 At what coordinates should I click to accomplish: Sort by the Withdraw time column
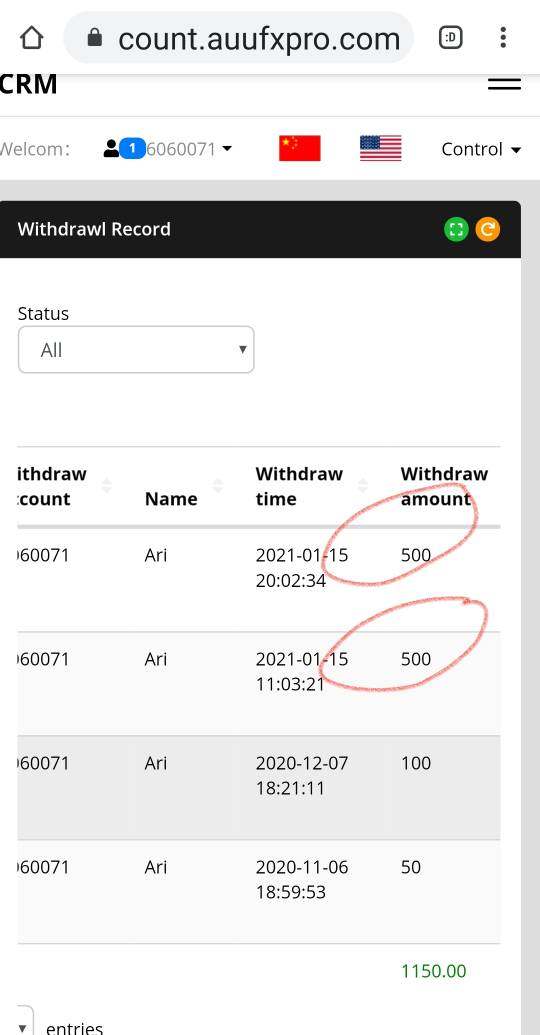pos(312,486)
